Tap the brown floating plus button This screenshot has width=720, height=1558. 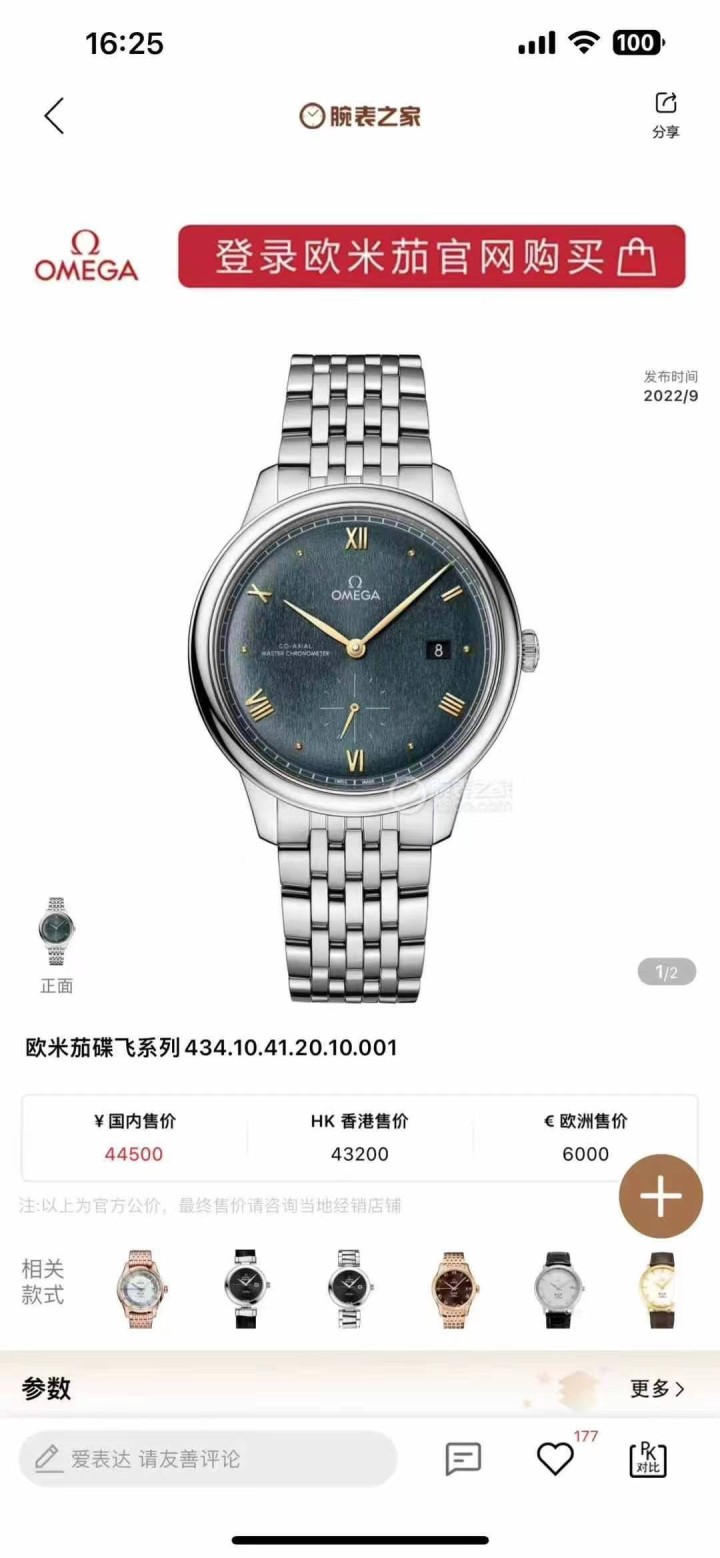point(660,1196)
